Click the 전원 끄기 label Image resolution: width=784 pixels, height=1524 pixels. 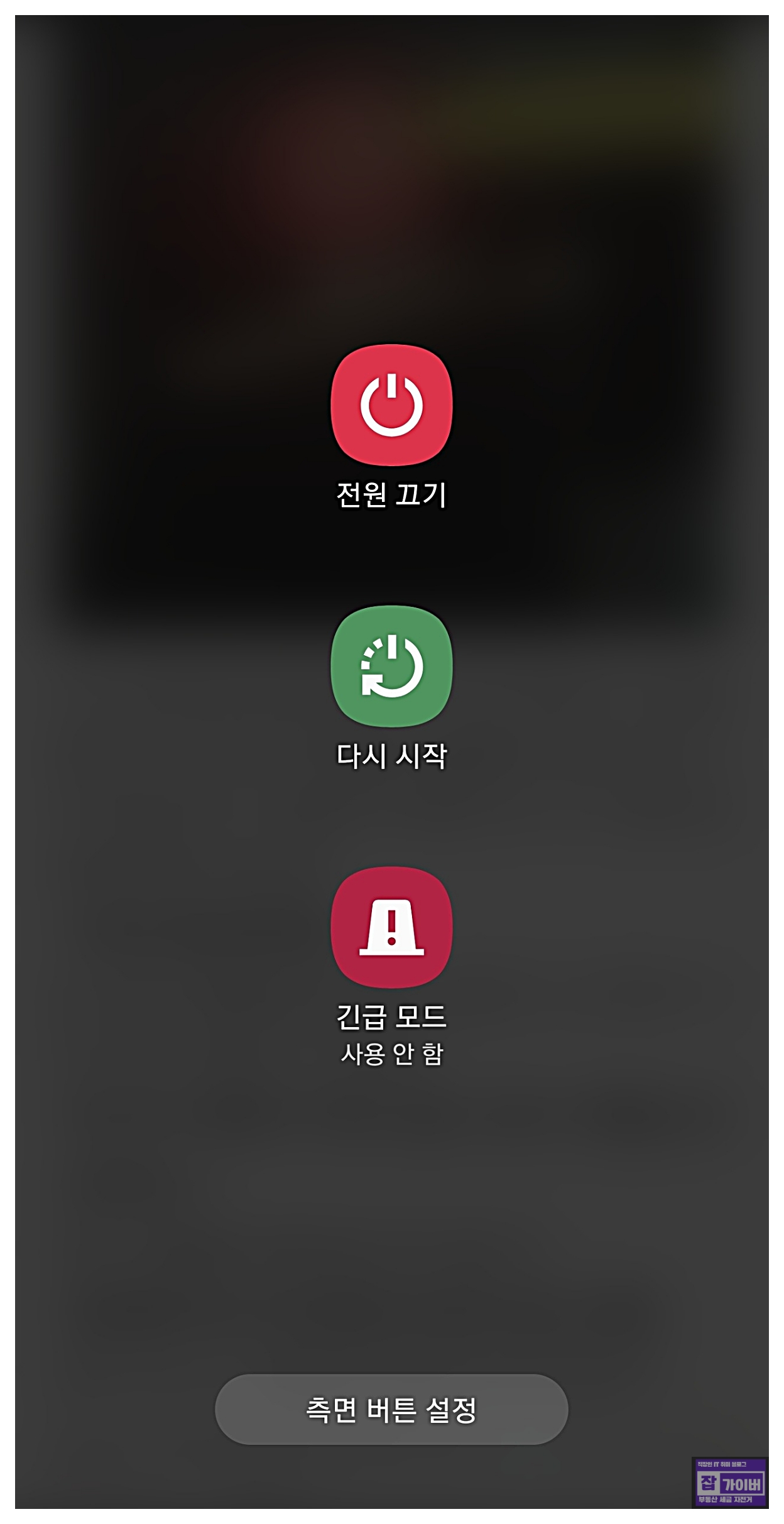[x=392, y=496]
